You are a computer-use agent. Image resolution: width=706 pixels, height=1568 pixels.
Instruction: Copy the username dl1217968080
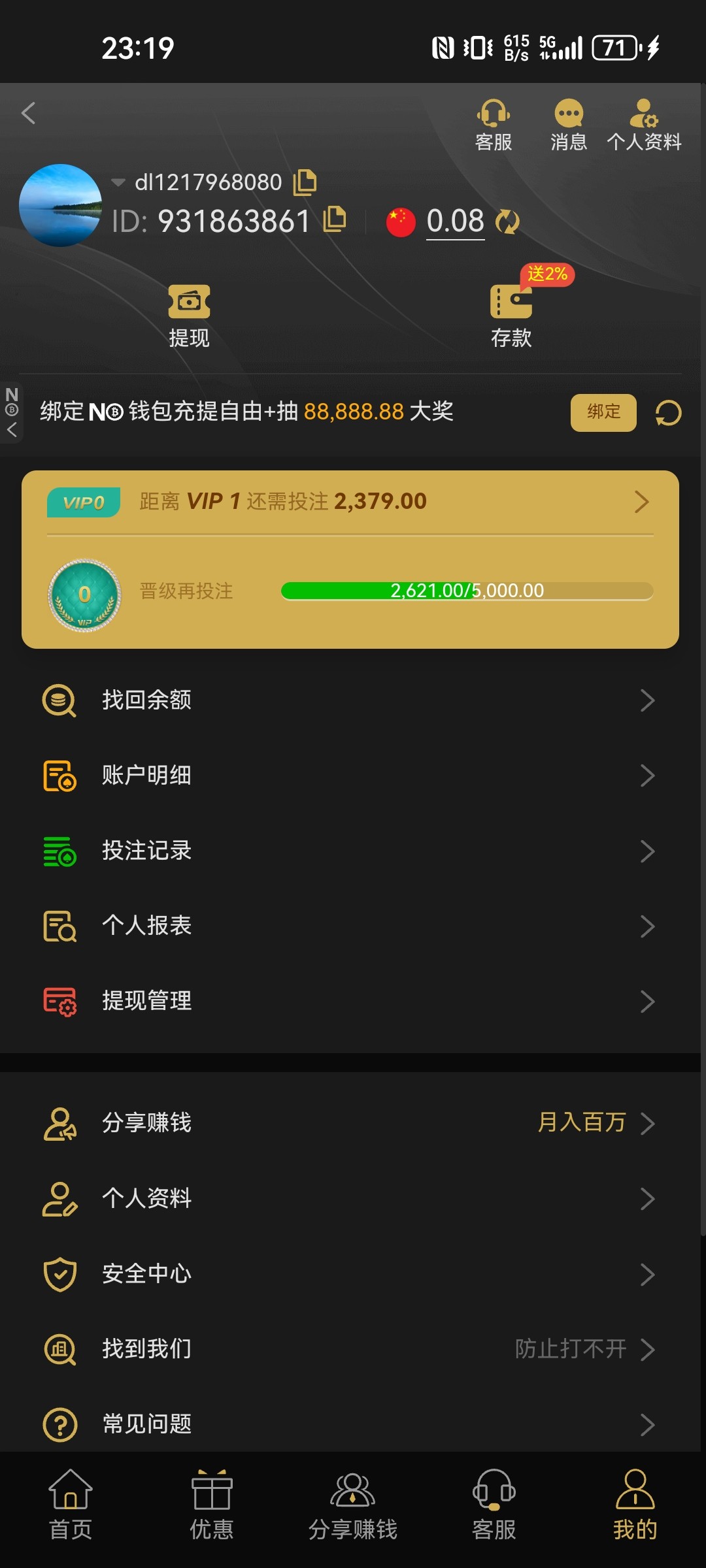coord(305,182)
